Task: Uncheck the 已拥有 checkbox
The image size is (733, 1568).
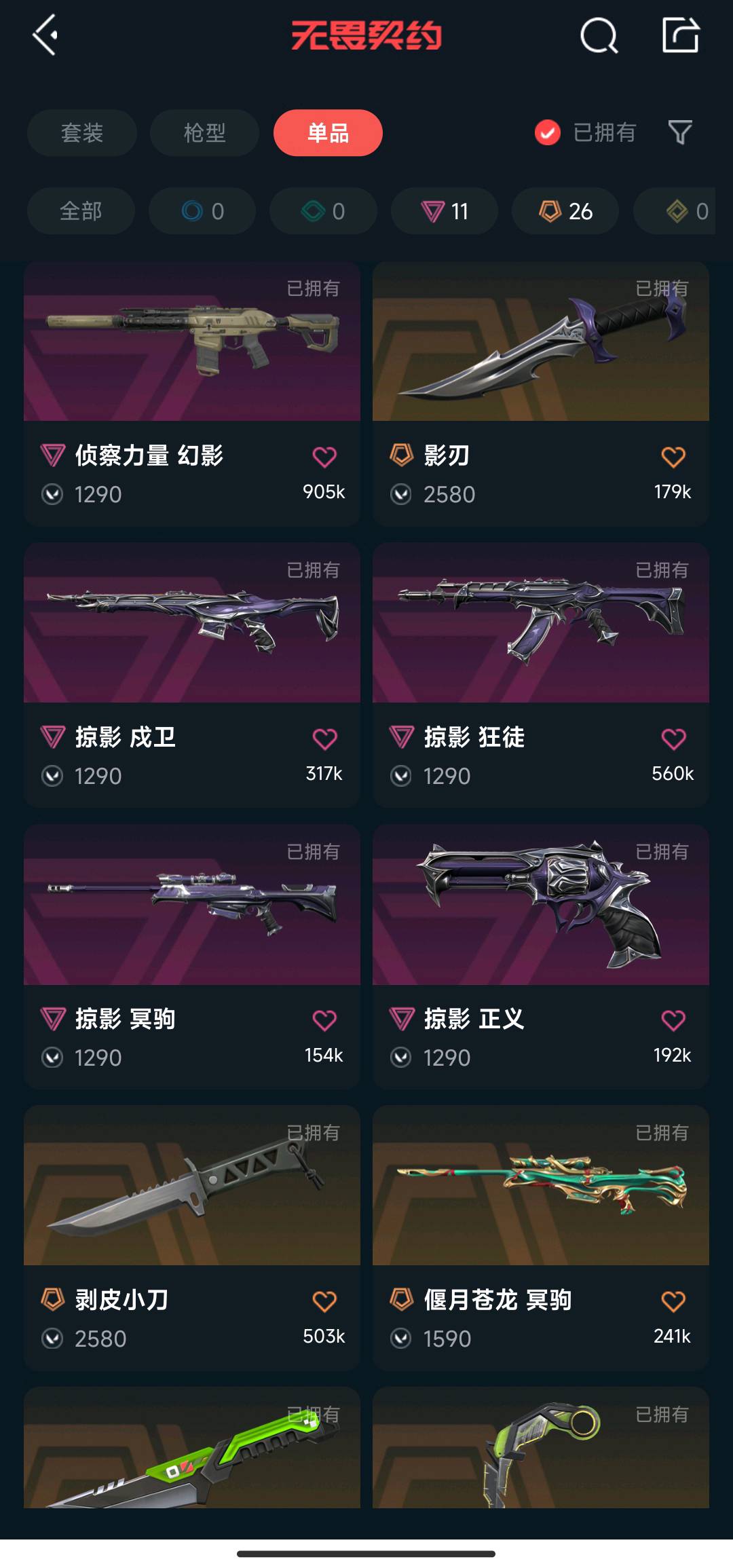Action: point(547,133)
